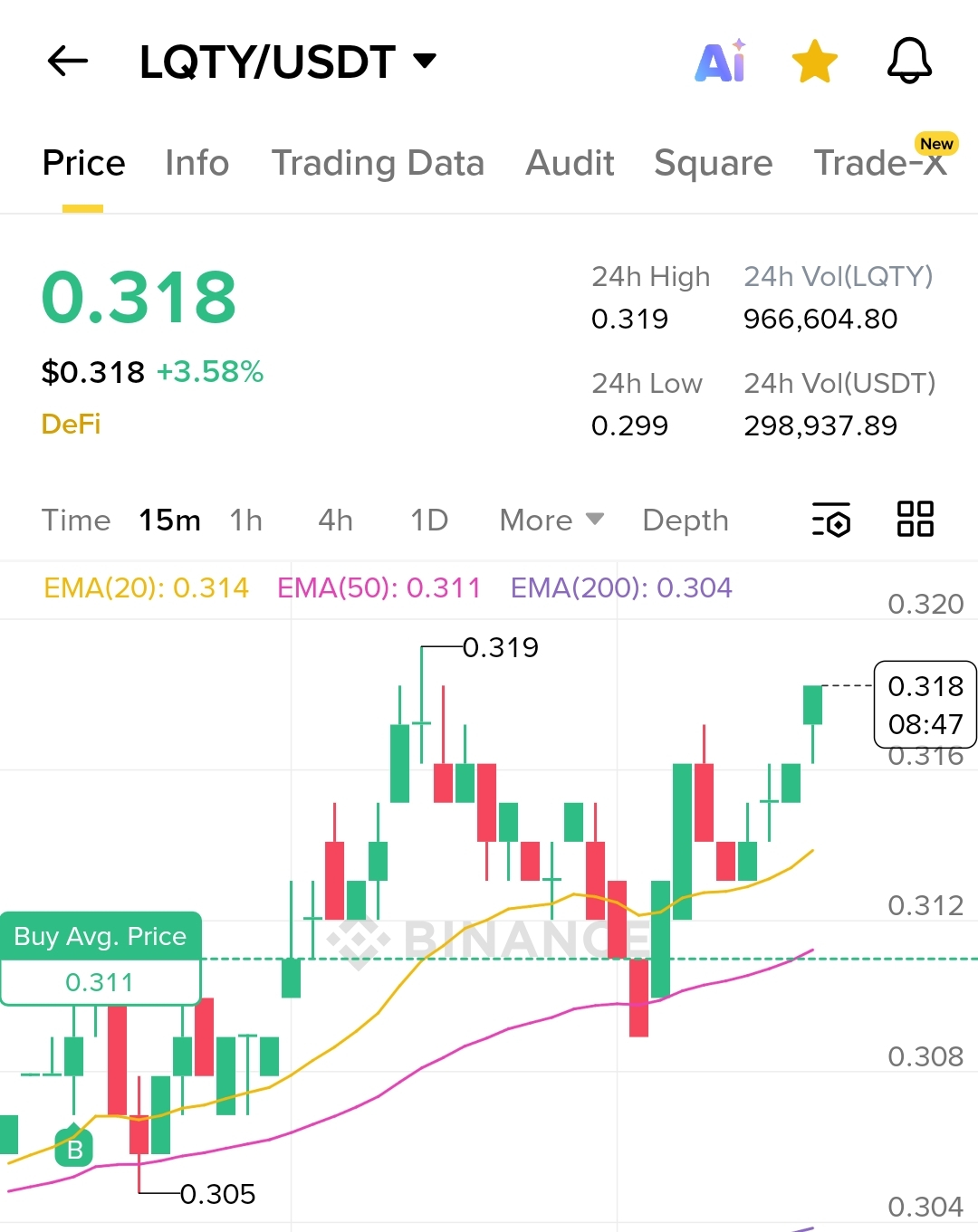Change chart interval to 4h
Screen dimensions: 978x1232
point(335,520)
